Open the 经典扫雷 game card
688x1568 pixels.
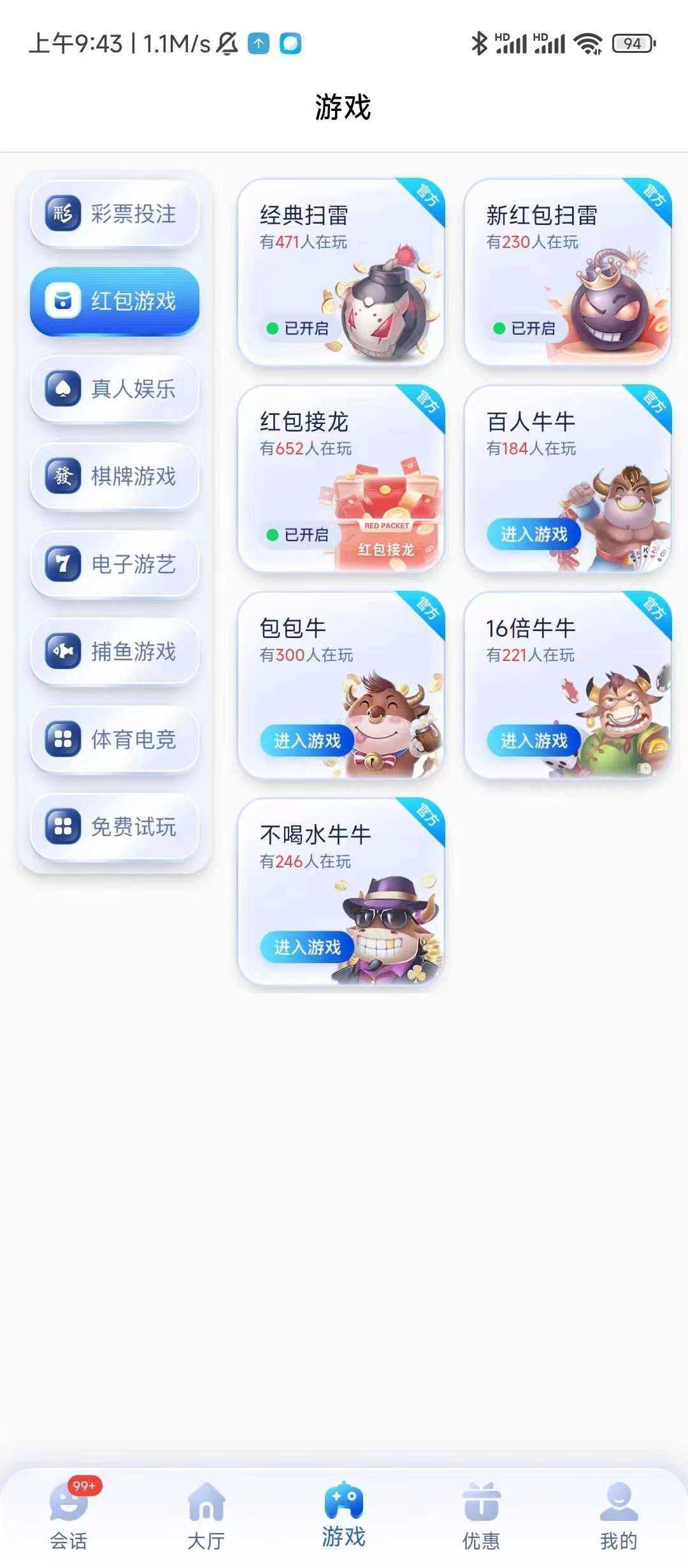point(341,272)
